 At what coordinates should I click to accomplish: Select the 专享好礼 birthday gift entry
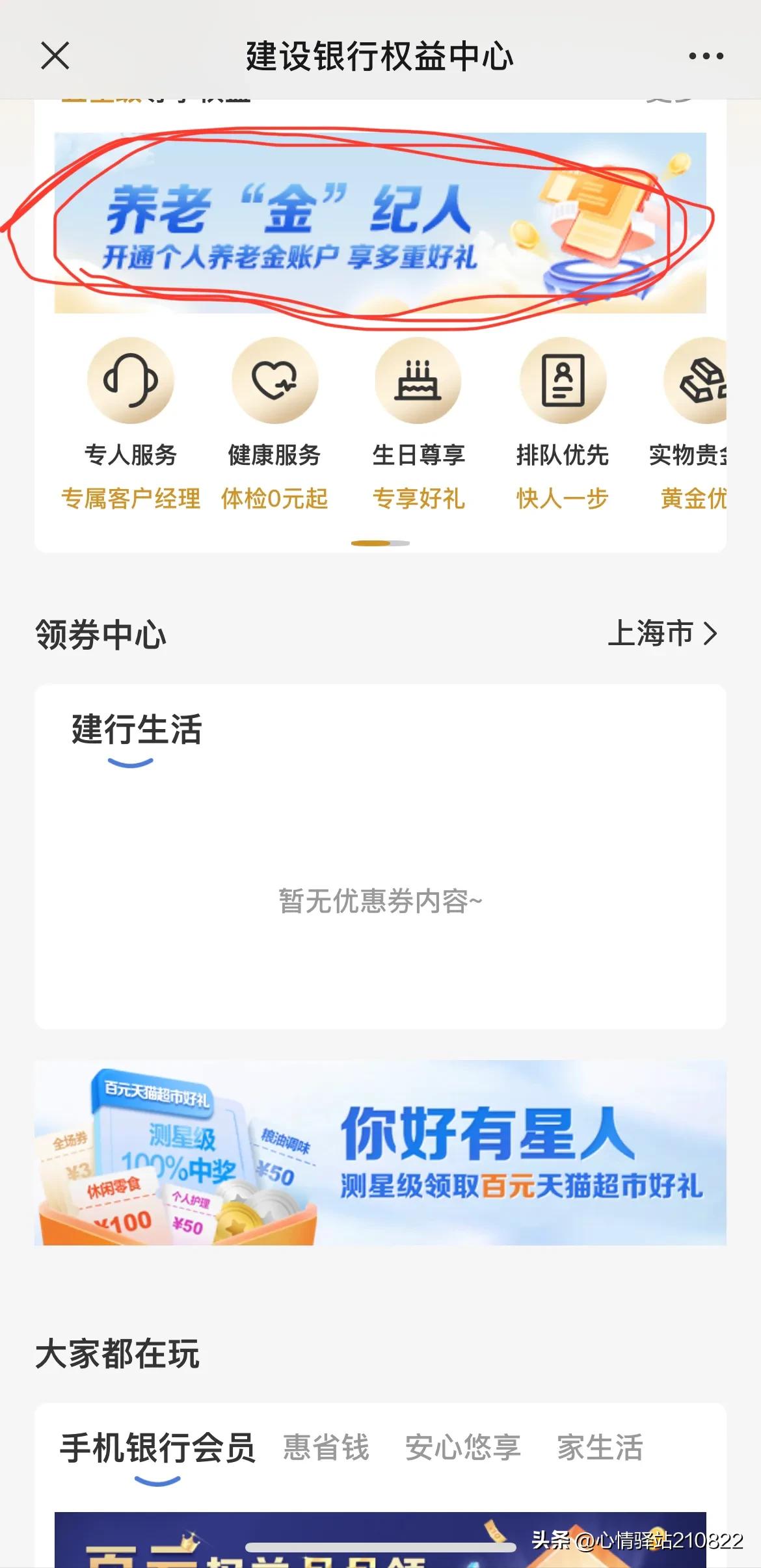click(419, 498)
